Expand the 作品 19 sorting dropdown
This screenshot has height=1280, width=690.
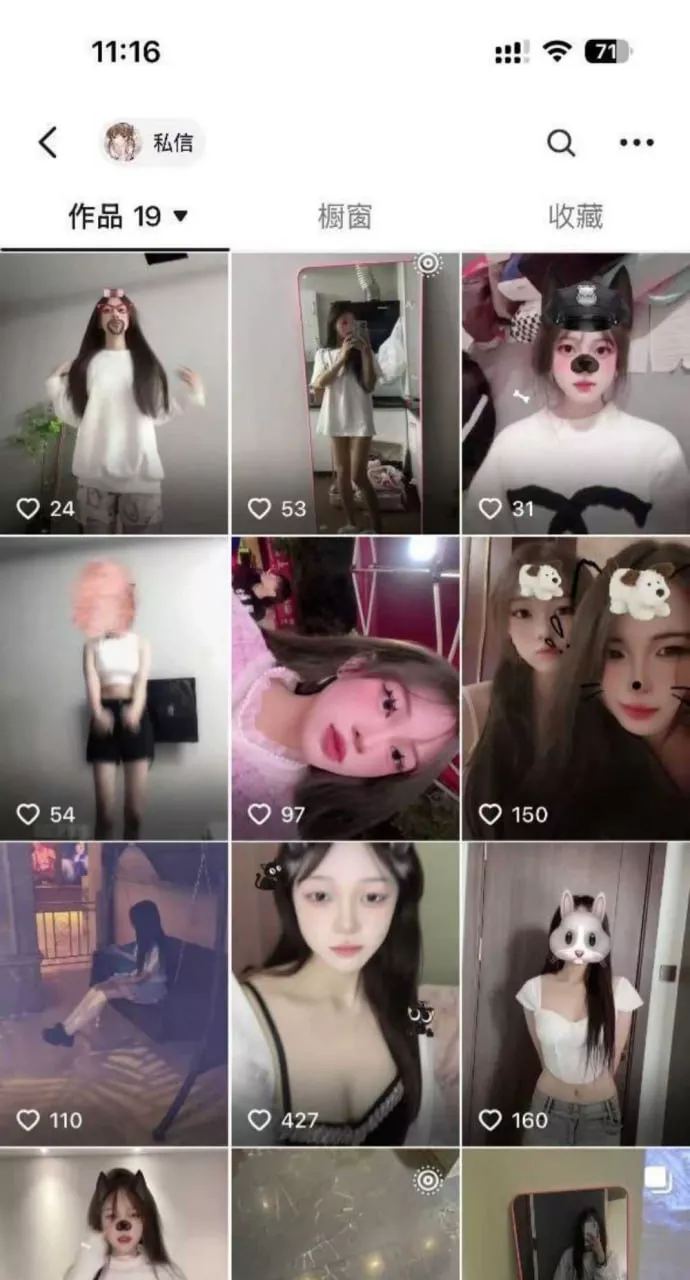pos(180,215)
